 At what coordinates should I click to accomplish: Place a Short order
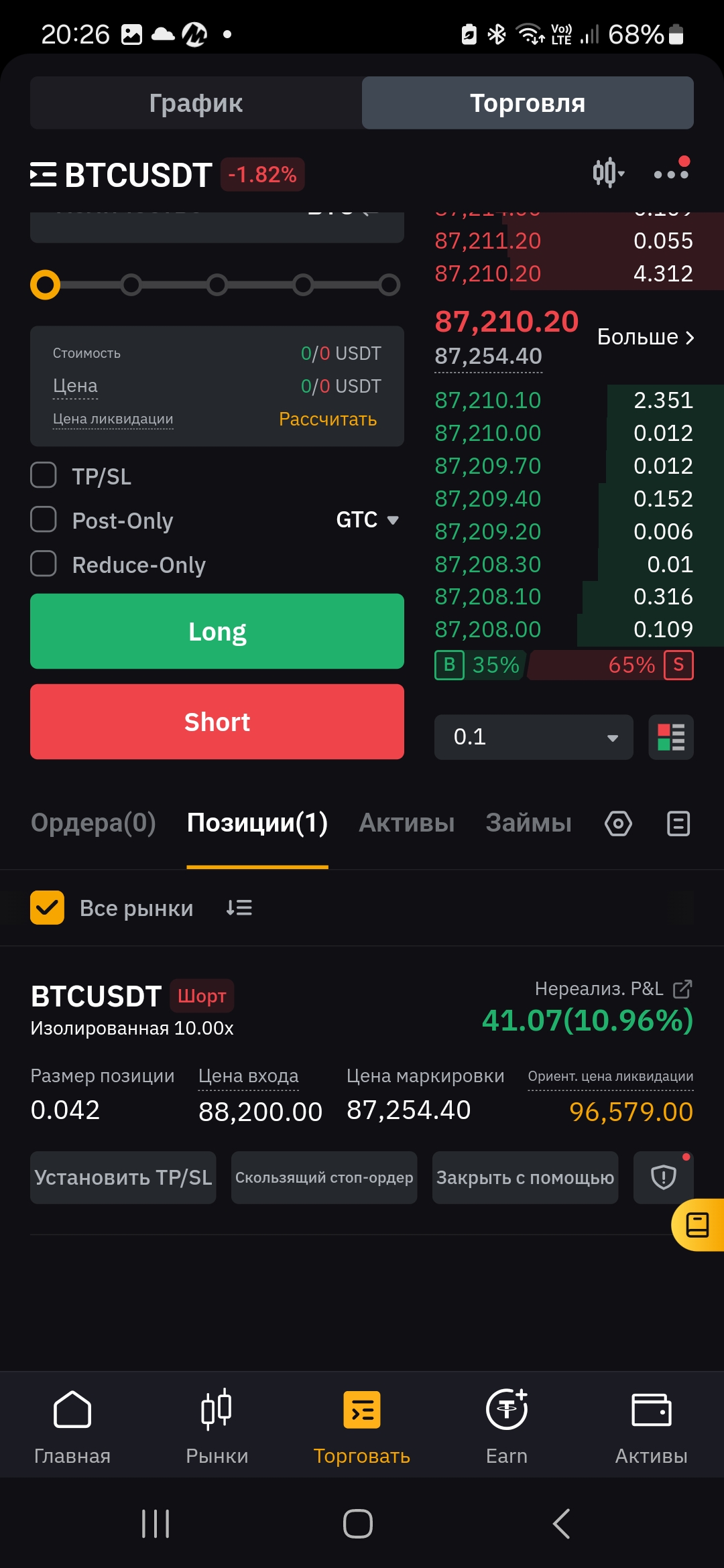217,722
